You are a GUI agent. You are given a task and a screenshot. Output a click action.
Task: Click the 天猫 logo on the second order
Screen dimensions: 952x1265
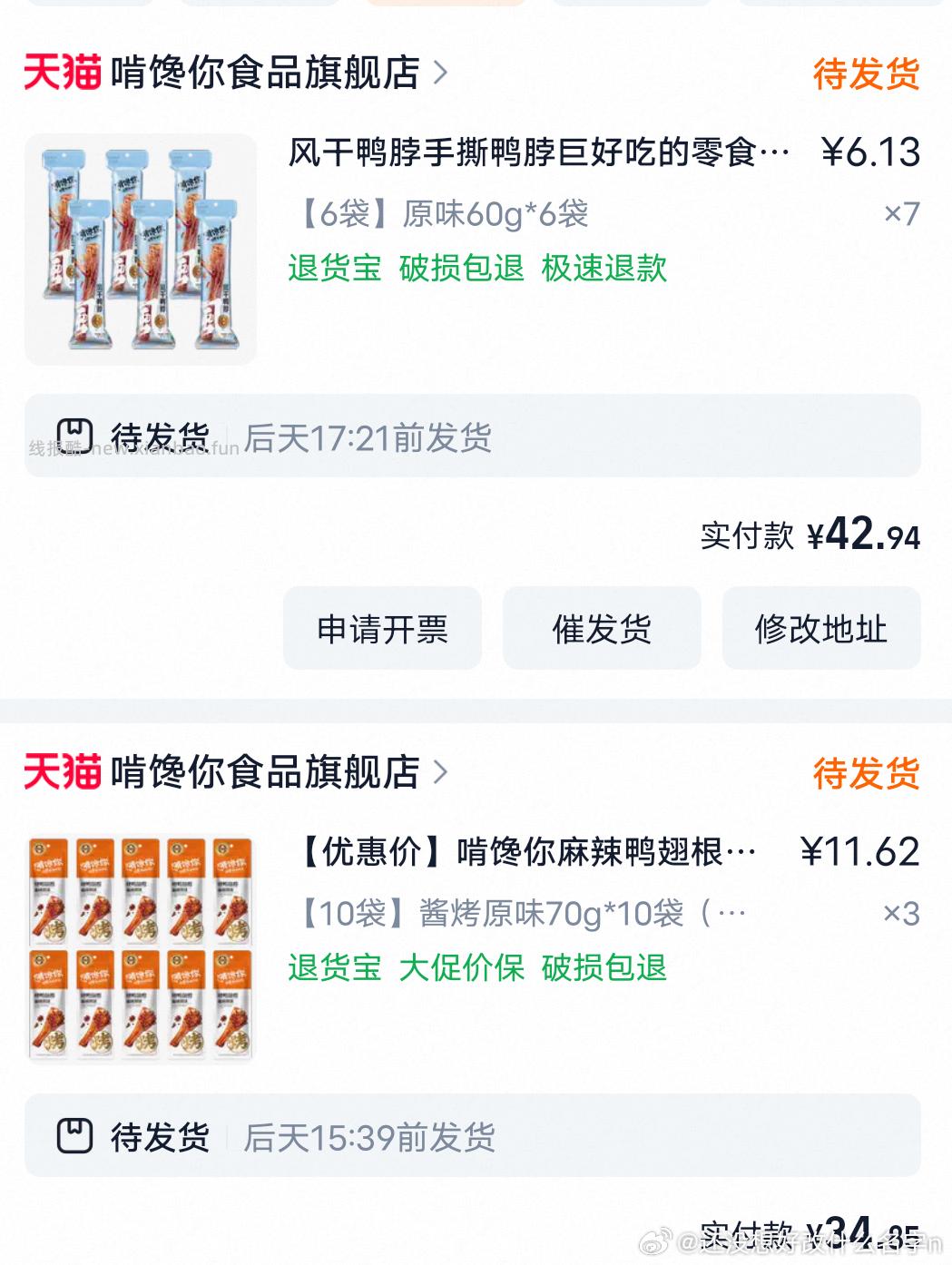[60, 773]
